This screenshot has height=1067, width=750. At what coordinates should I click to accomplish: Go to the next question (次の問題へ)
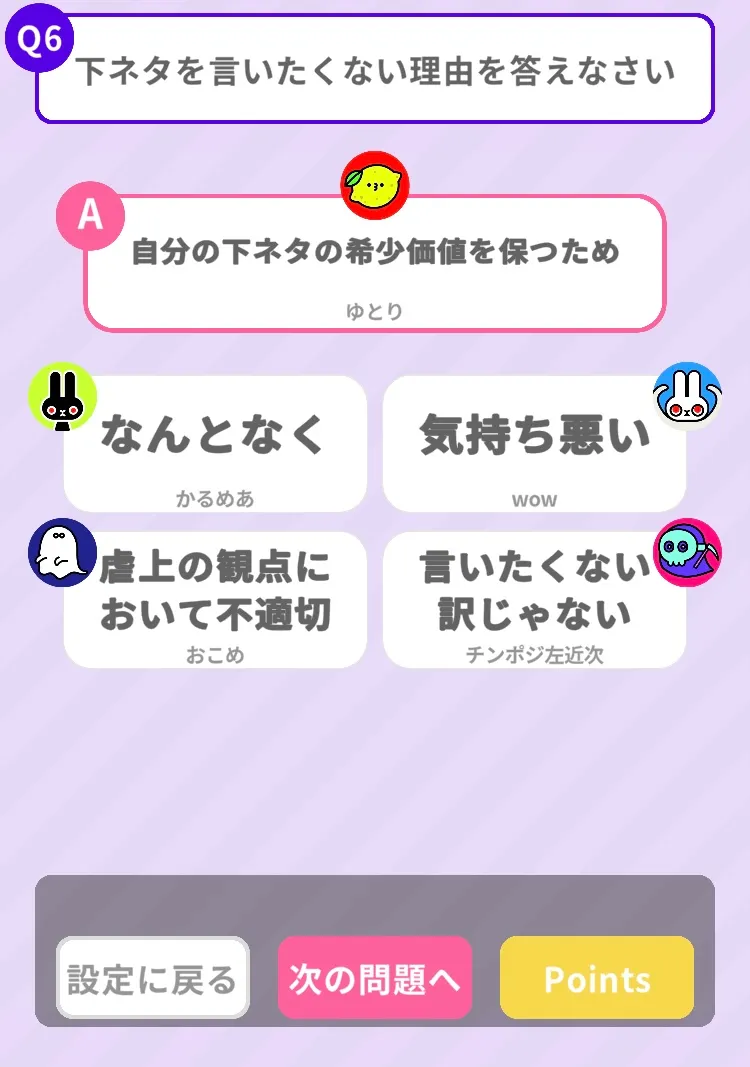pyautogui.click(x=374, y=978)
